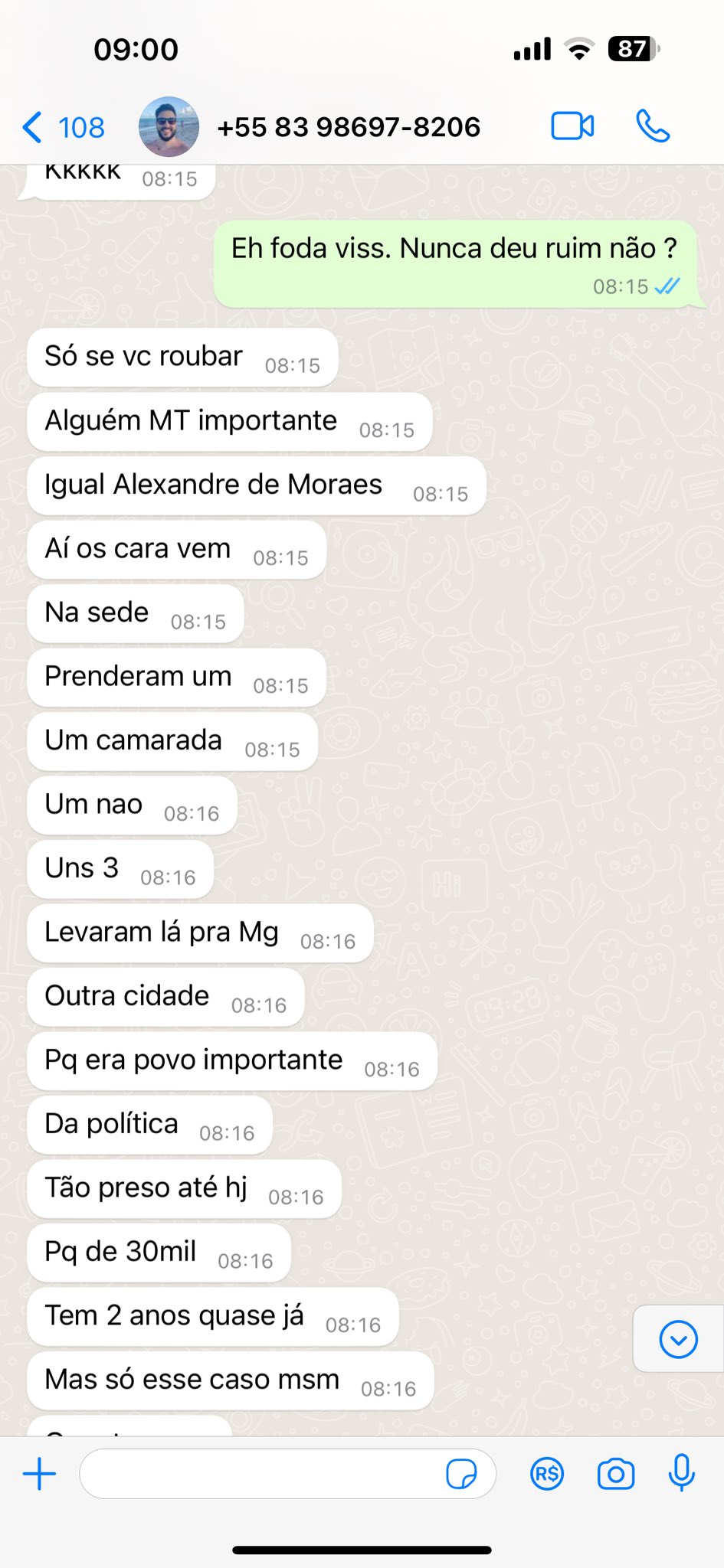Start a voice call
The image size is (724, 1568).
[x=653, y=126]
